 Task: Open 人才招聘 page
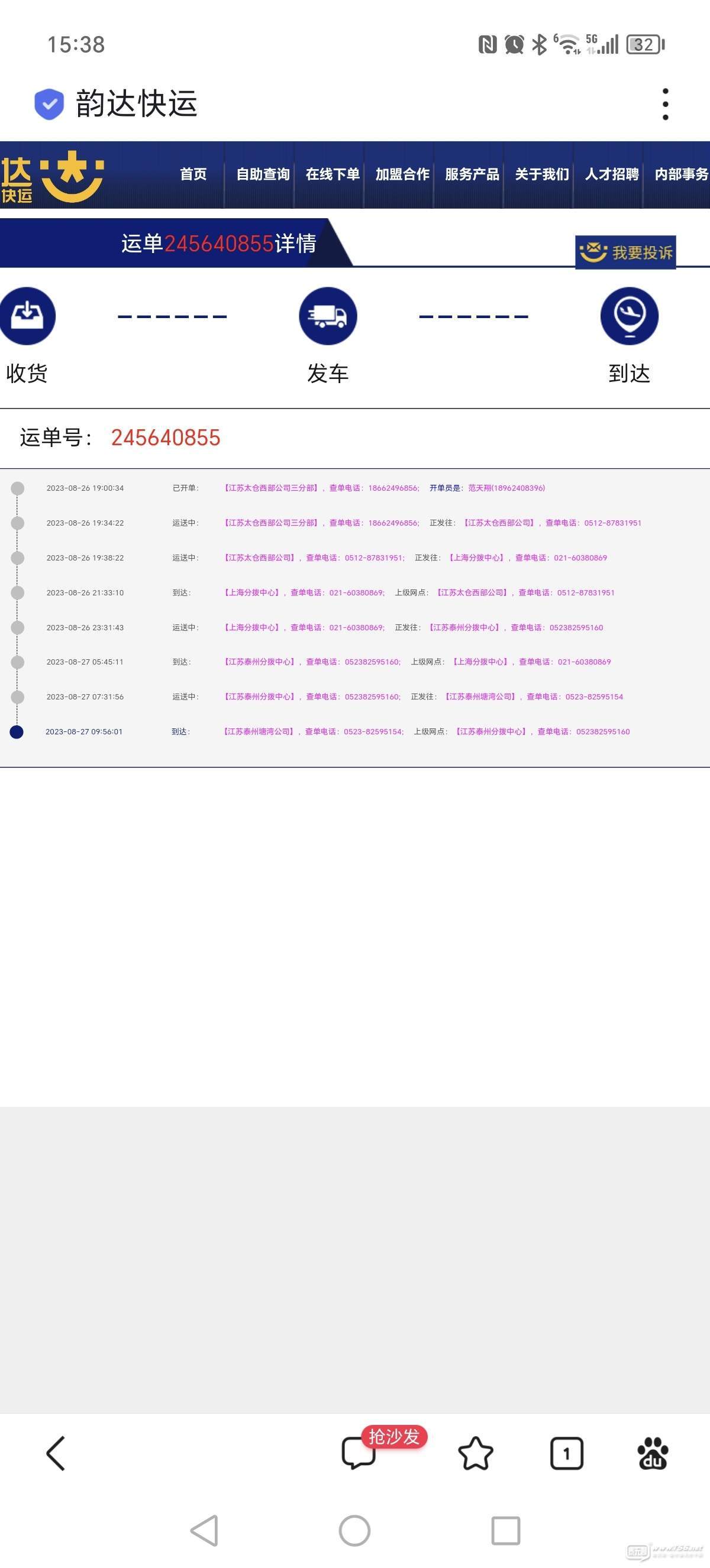click(611, 174)
